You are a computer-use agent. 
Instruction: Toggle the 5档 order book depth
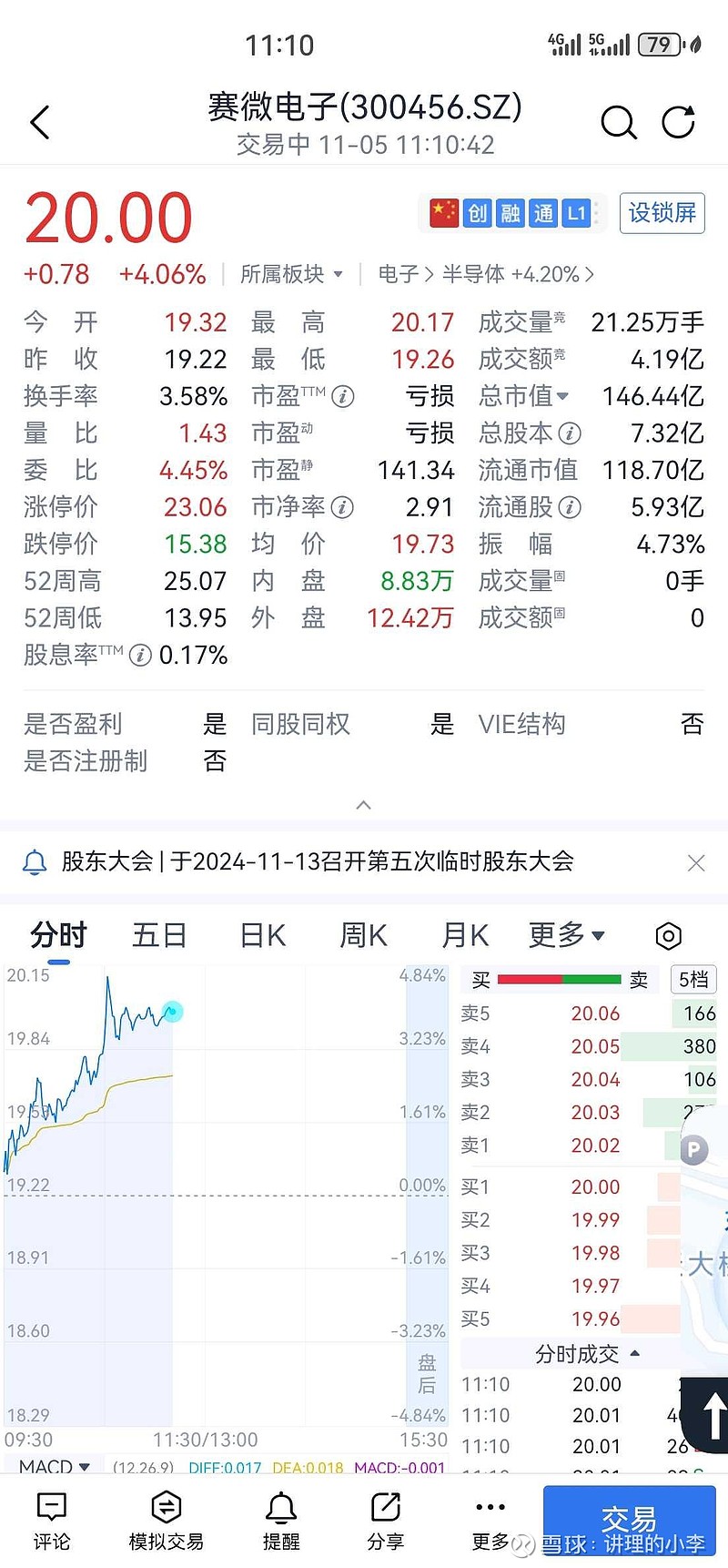[693, 980]
